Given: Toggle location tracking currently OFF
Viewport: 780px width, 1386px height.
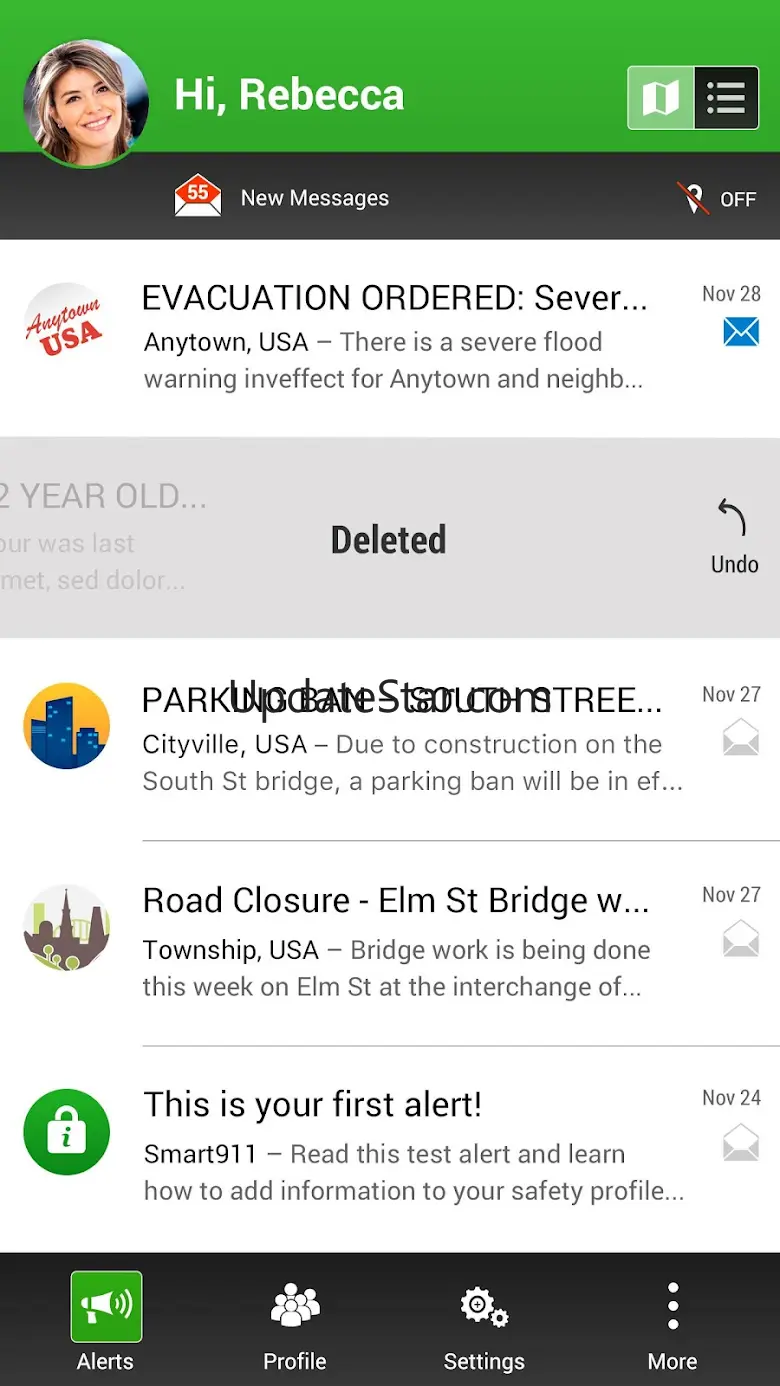Looking at the screenshot, I should click(717, 198).
